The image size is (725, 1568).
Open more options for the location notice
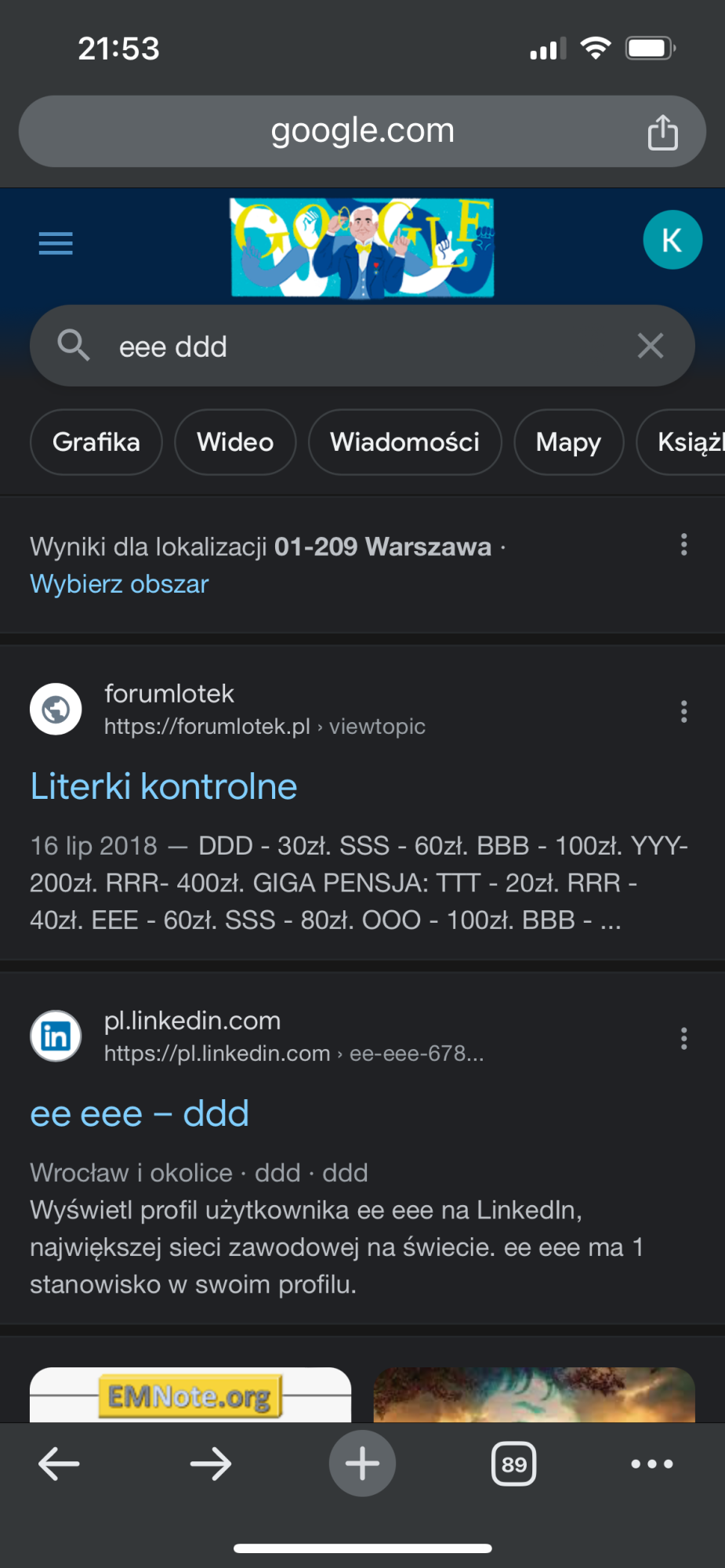(x=683, y=545)
